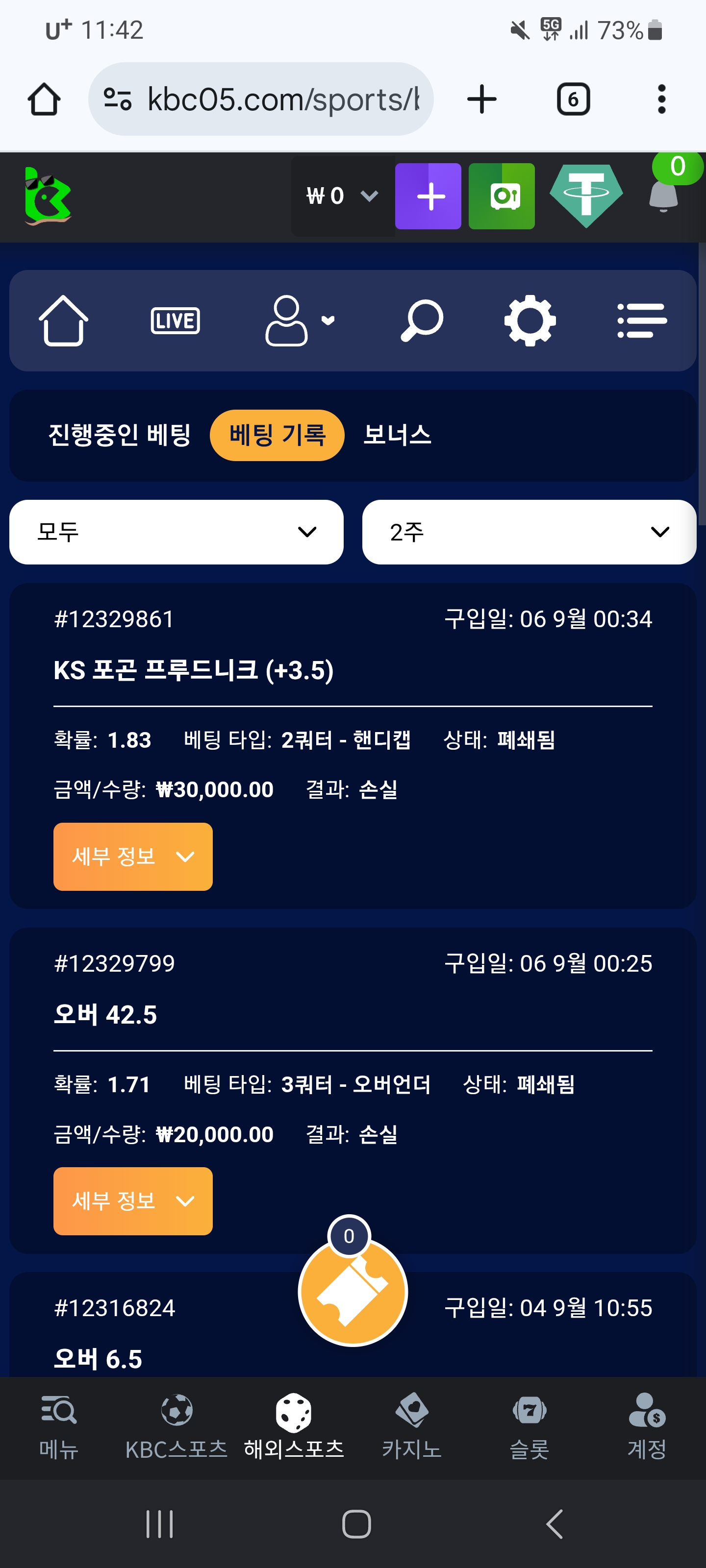Open the purple plus deposit button
The height and width of the screenshot is (1568, 706).
tap(428, 196)
